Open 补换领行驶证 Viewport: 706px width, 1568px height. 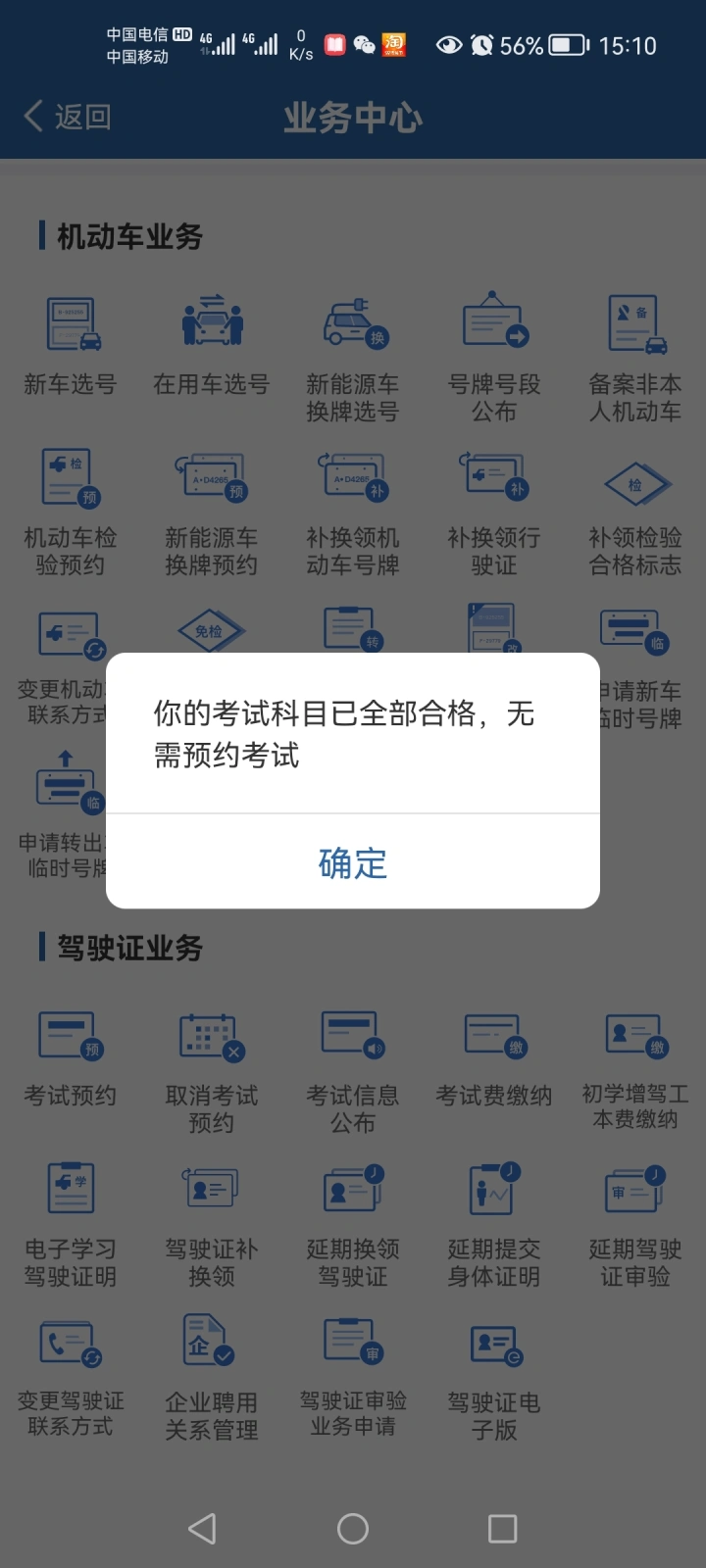(x=494, y=513)
